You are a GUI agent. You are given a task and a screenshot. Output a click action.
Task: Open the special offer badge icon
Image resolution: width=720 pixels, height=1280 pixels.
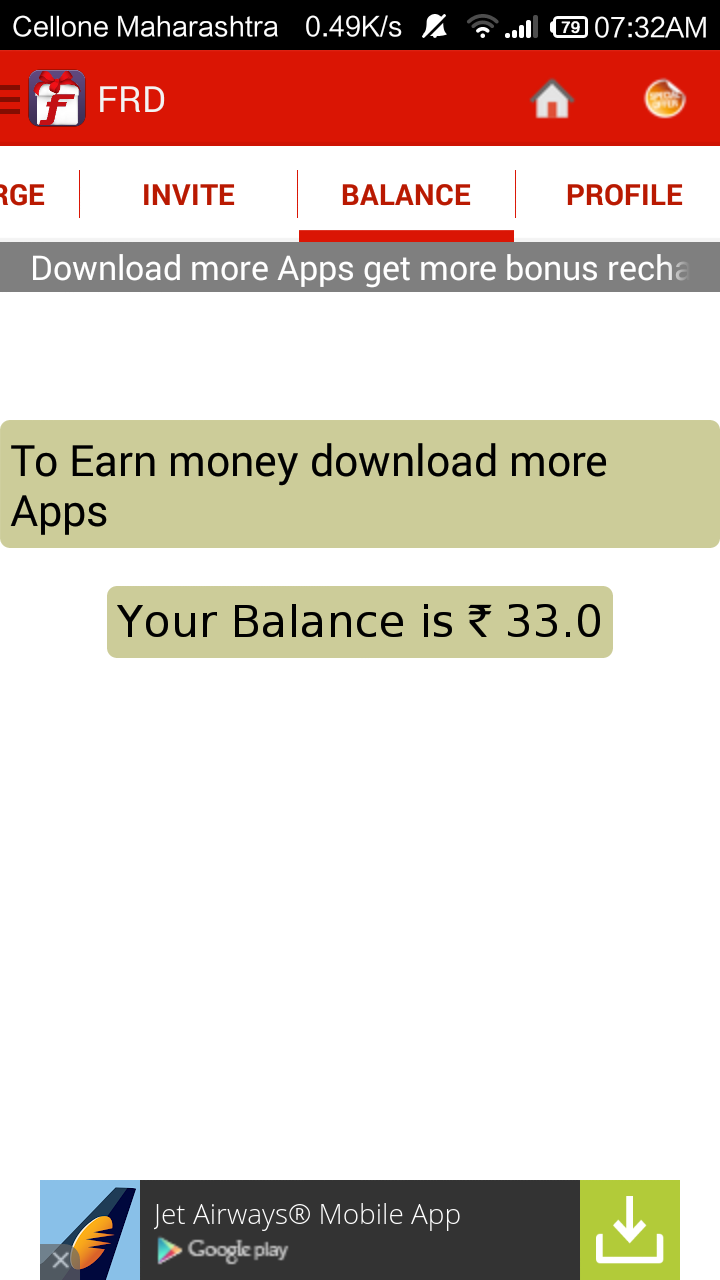[x=664, y=99]
